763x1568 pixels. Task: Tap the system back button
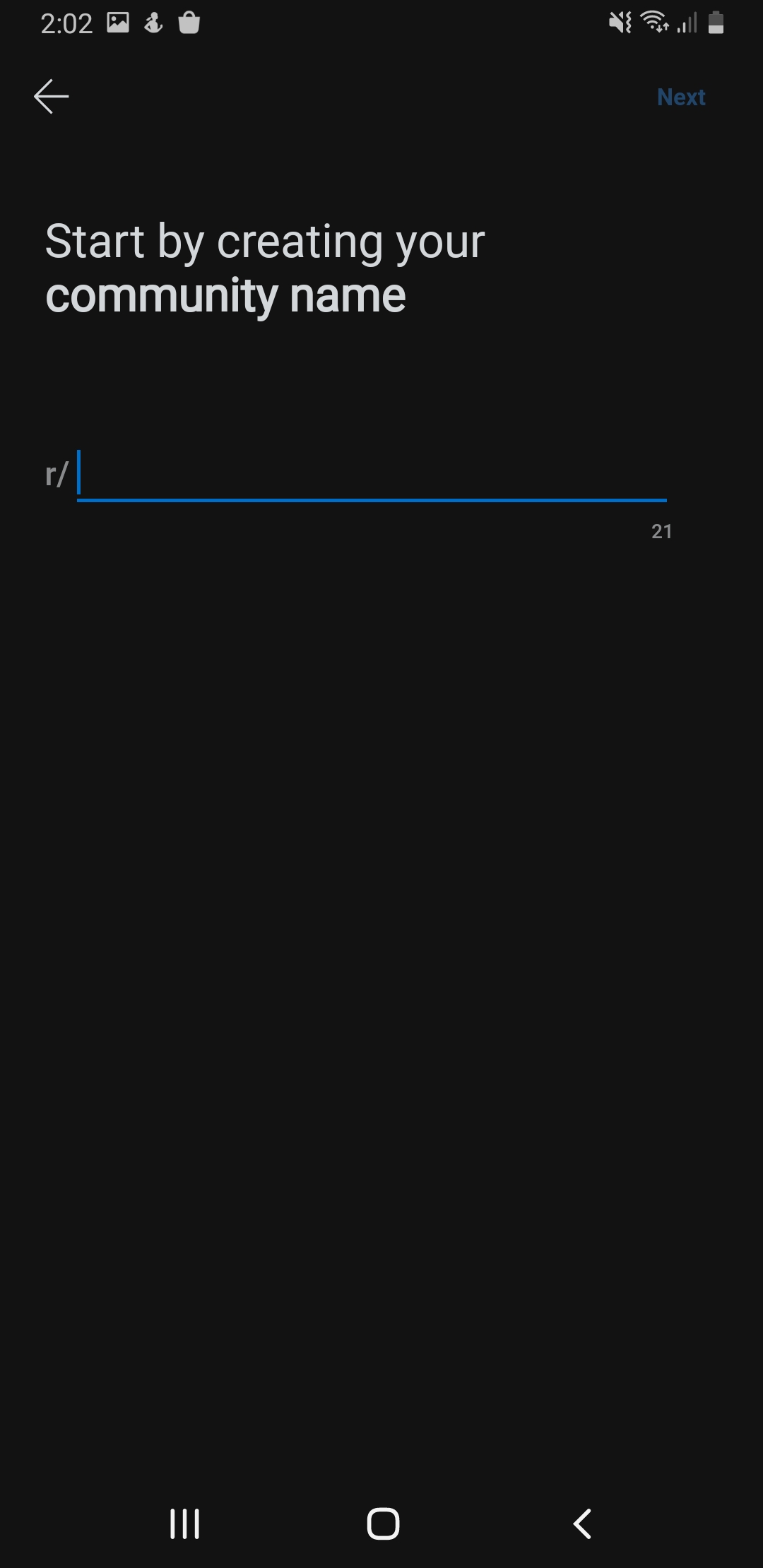(x=581, y=1524)
